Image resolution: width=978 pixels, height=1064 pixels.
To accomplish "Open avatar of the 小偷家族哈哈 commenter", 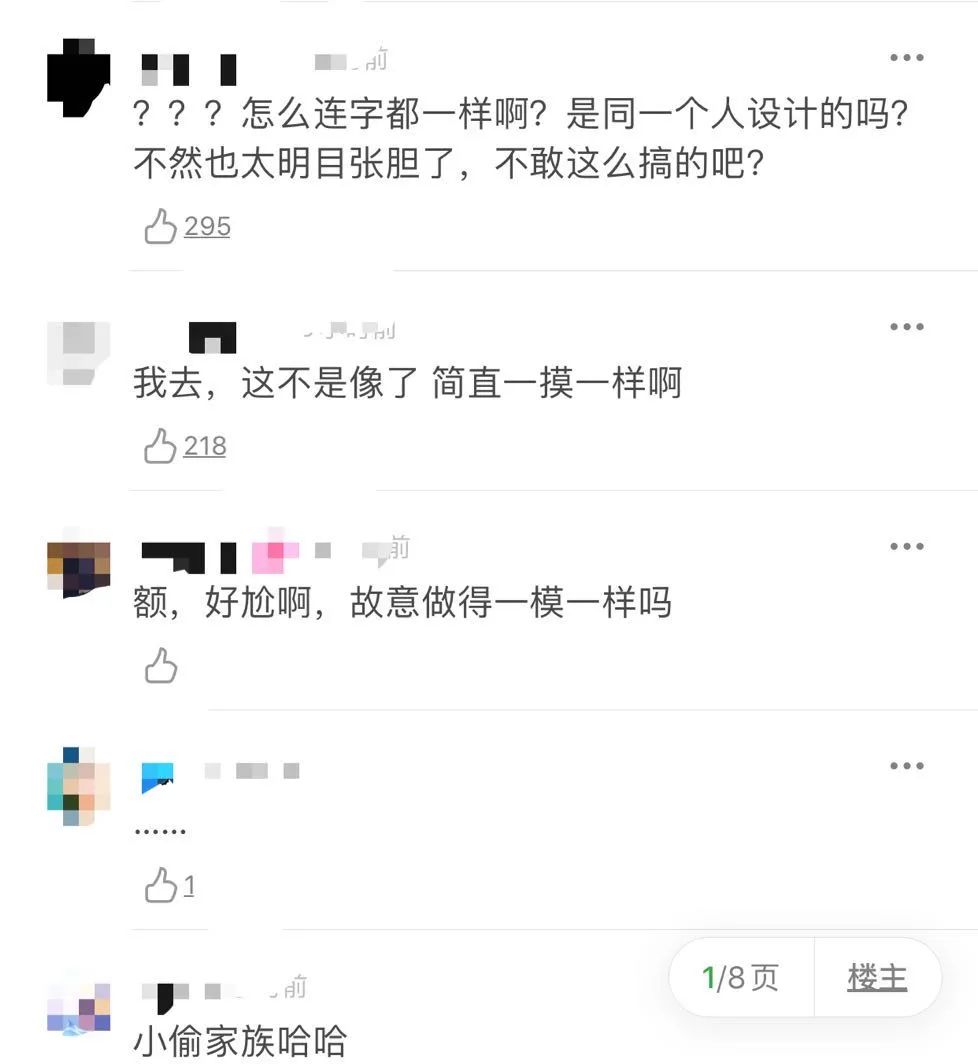I will (79, 1007).
